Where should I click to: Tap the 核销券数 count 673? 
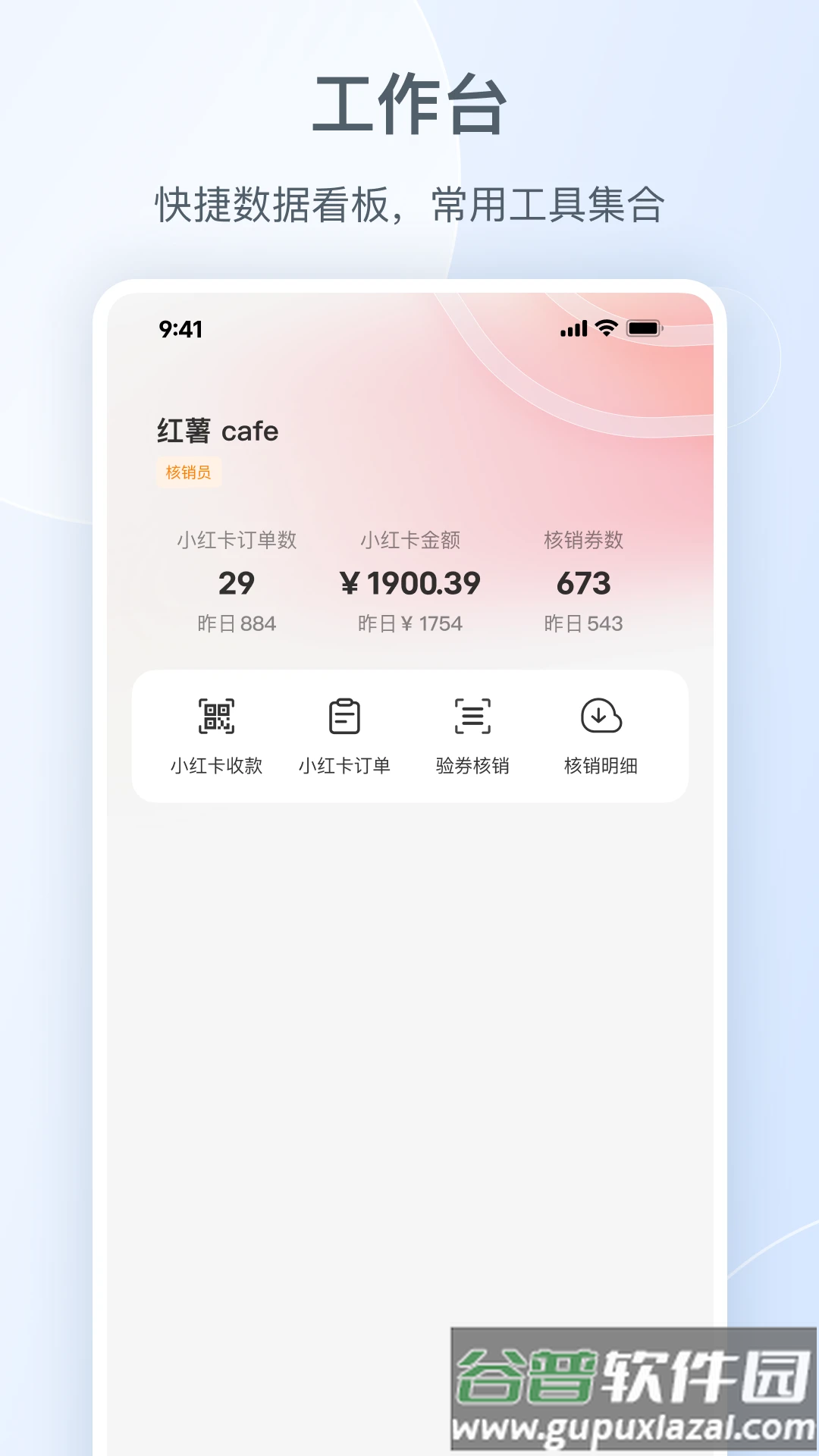583,584
